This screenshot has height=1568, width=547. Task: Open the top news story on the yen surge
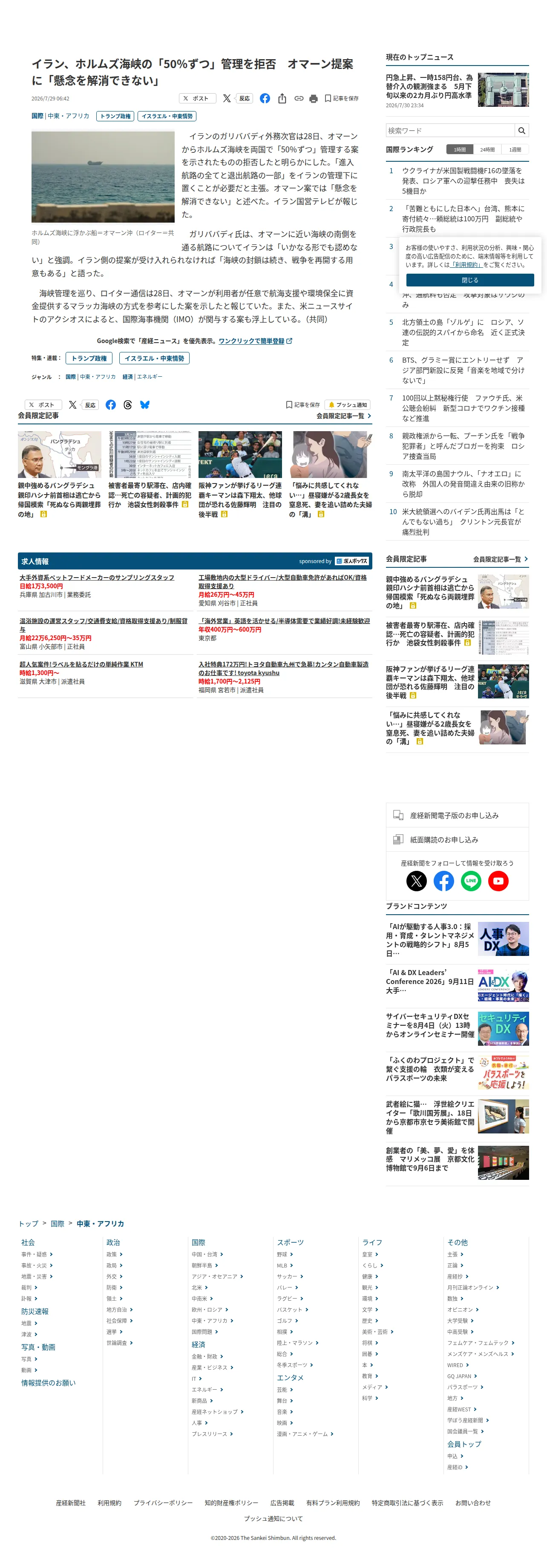coord(429,86)
